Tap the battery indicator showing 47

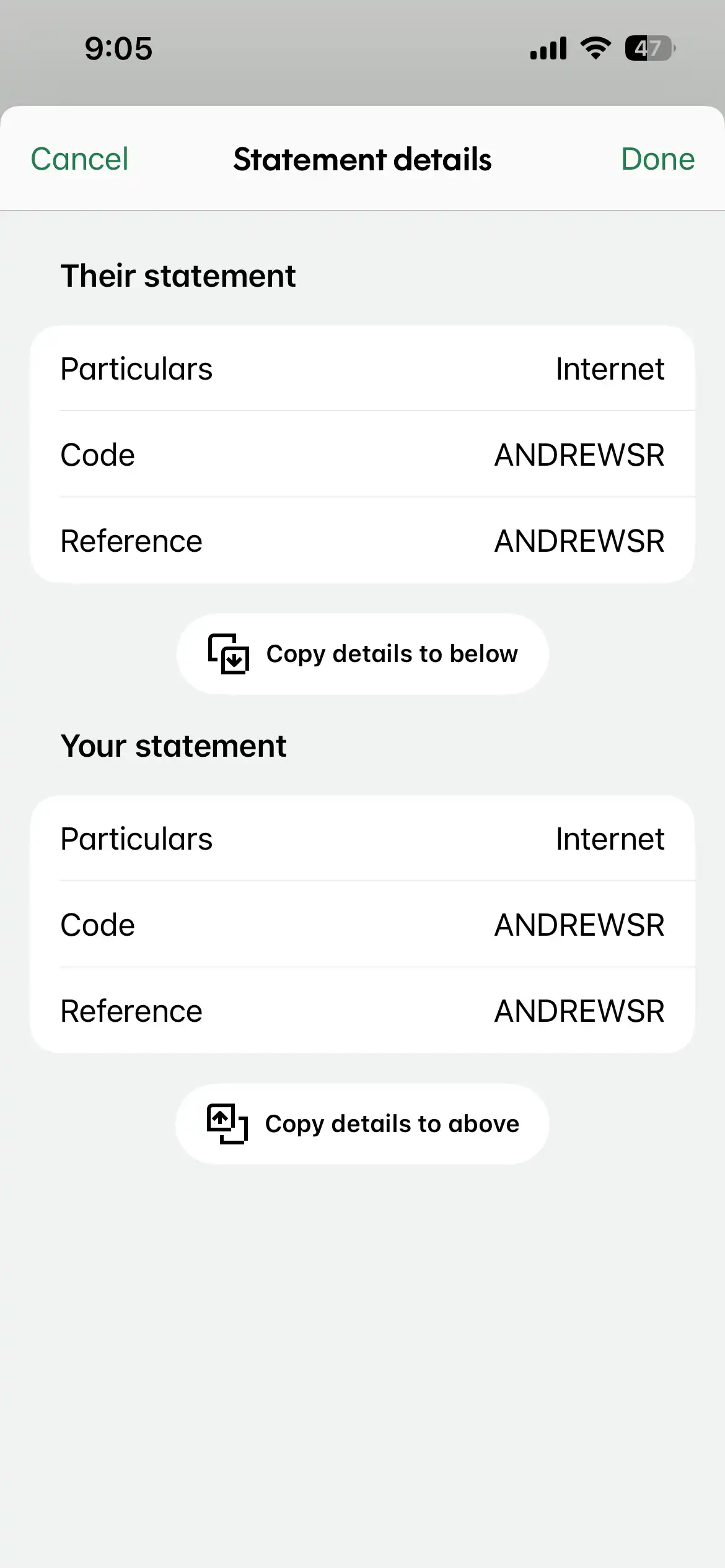pyautogui.click(x=649, y=46)
